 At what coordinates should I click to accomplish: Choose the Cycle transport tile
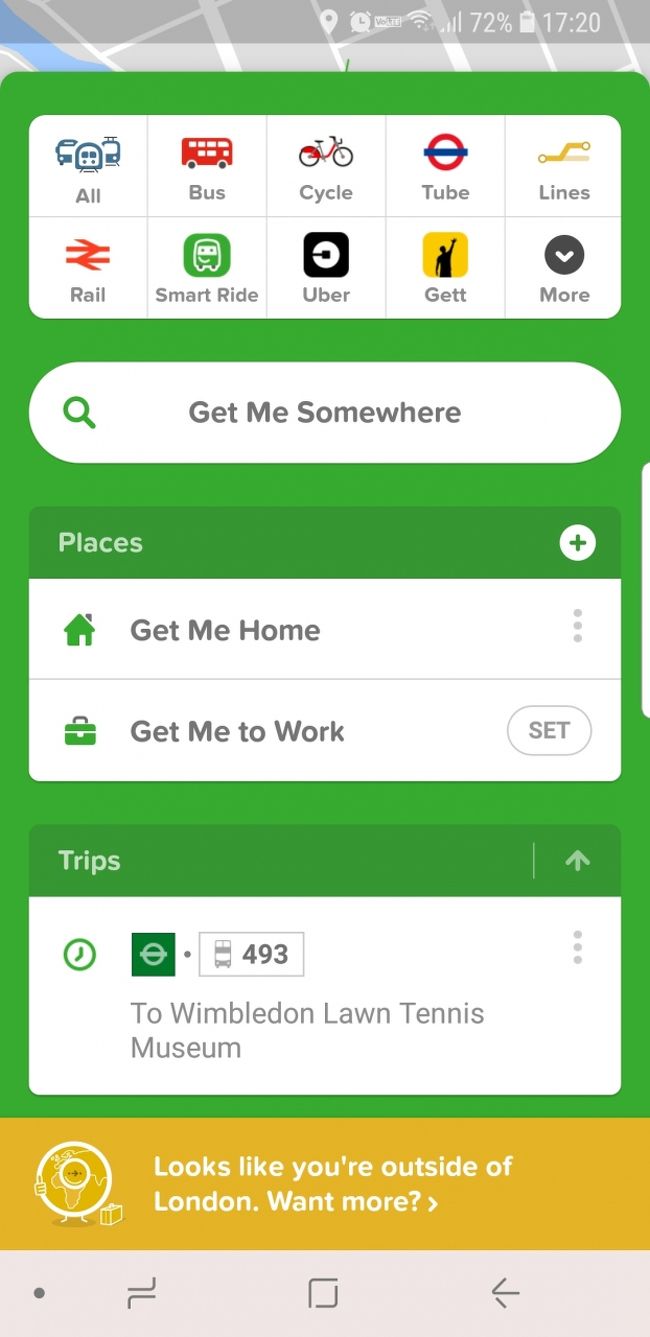pyautogui.click(x=326, y=167)
